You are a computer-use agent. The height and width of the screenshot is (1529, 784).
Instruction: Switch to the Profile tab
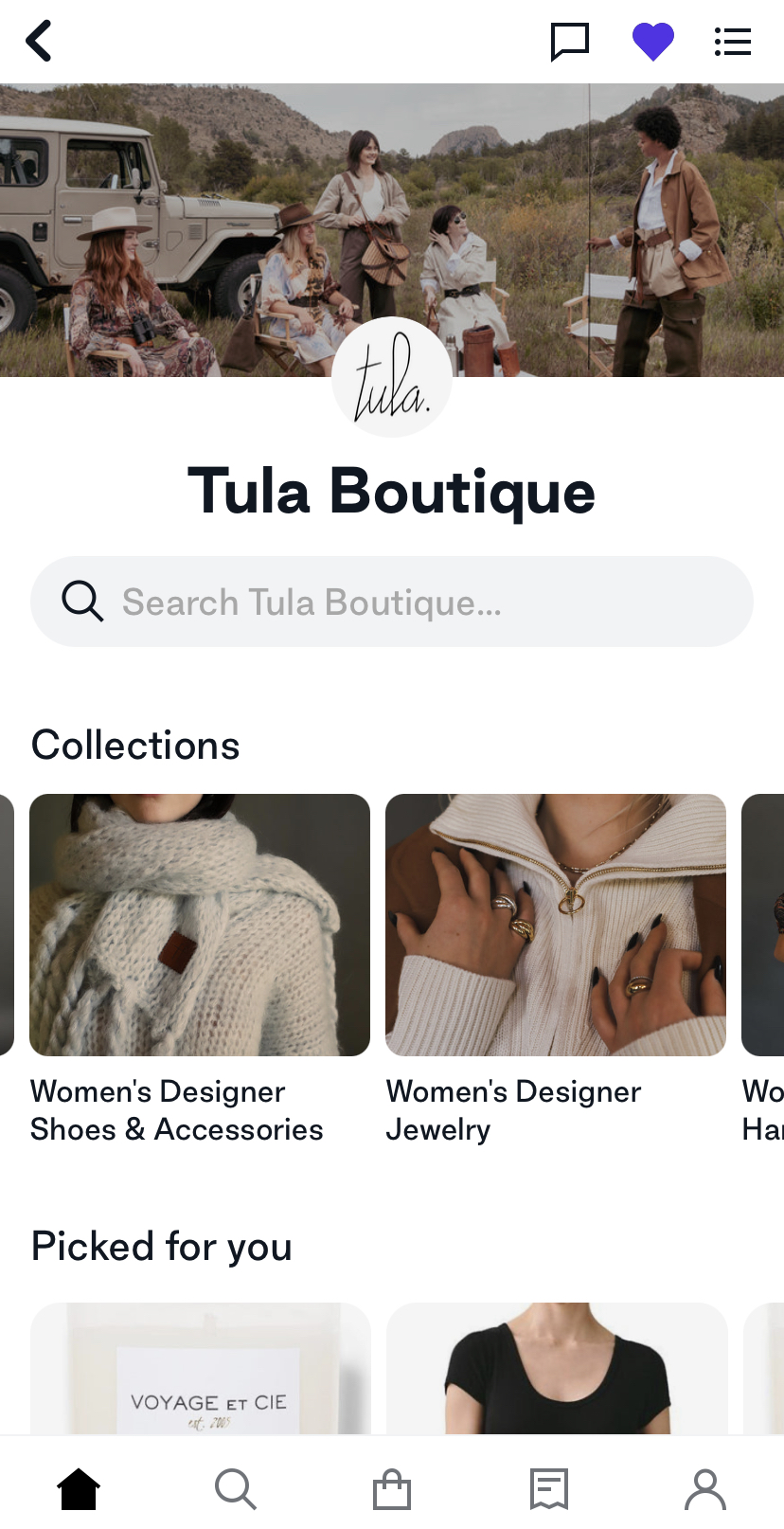coord(705,1489)
